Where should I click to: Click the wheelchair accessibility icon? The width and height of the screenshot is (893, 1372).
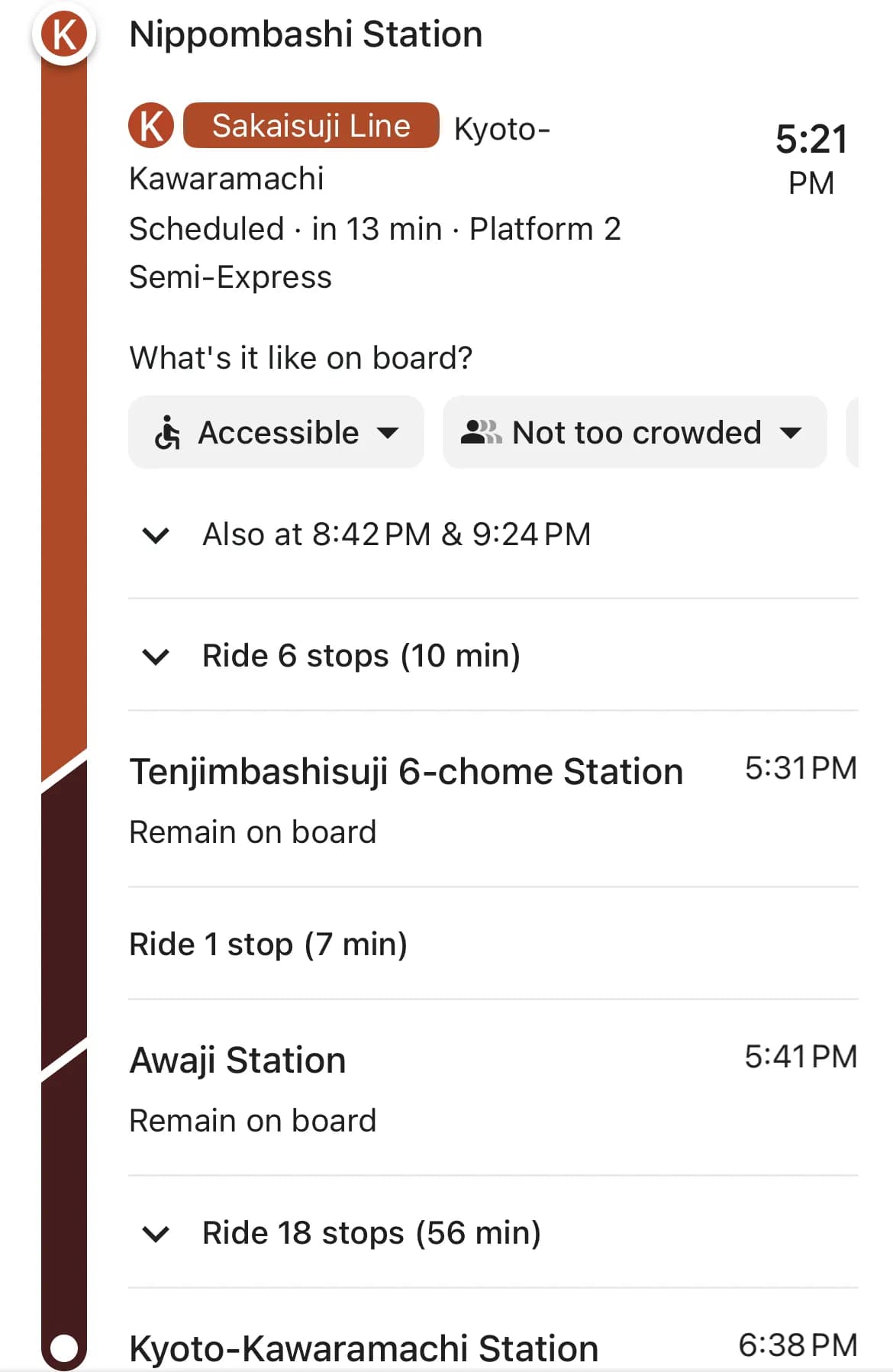[x=167, y=432]
